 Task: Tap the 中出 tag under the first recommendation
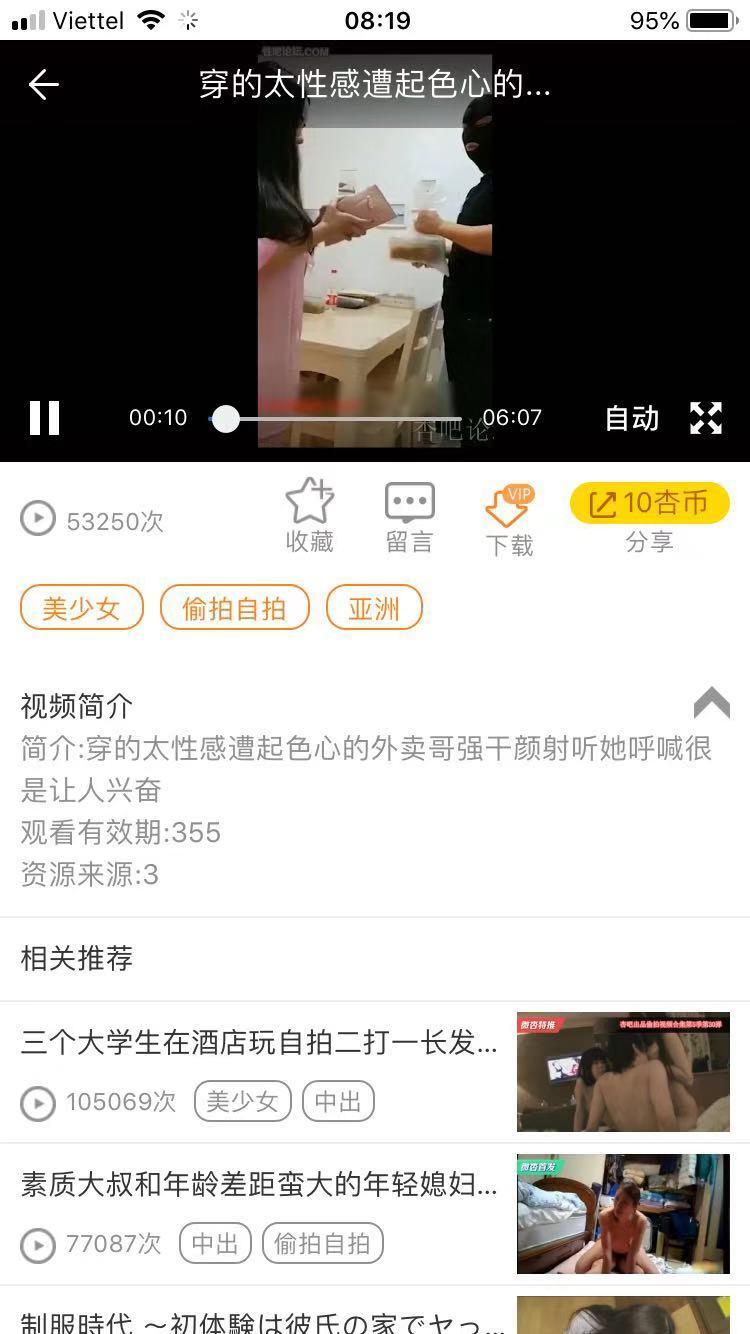(x=338, y=1100)
